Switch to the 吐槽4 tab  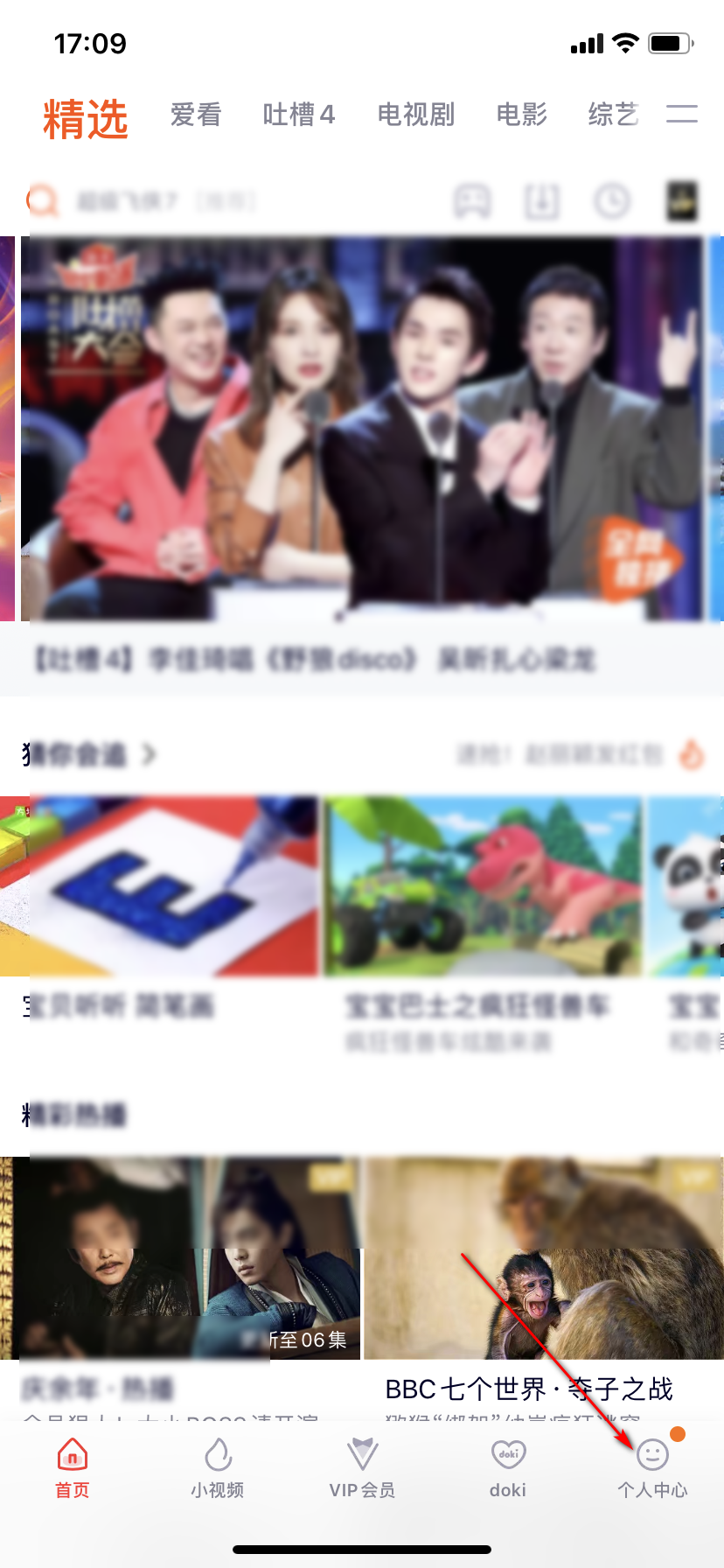point(298,115)
